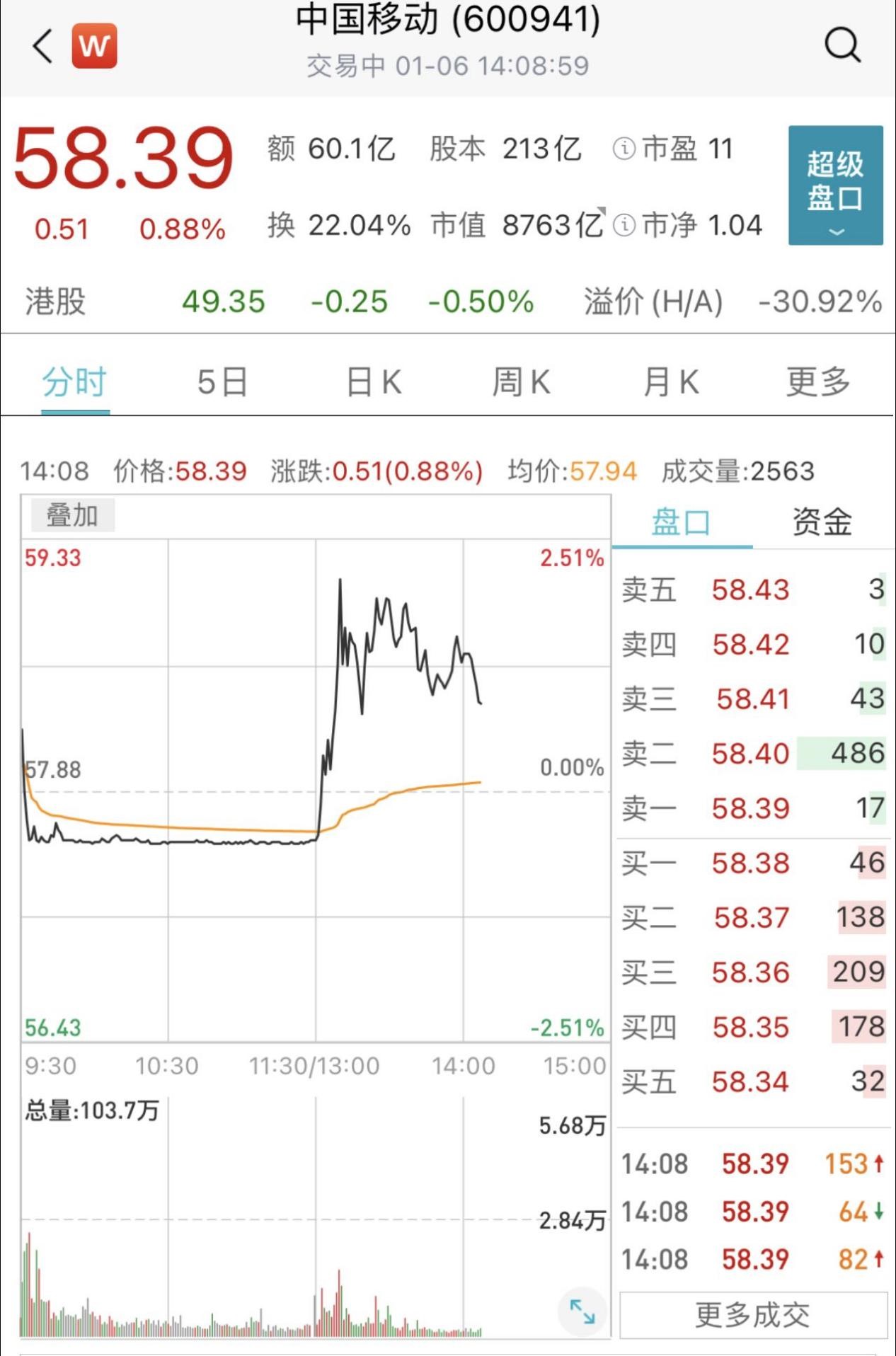
Task: Switch to the 资金 tab
Action: pos(822,522)
